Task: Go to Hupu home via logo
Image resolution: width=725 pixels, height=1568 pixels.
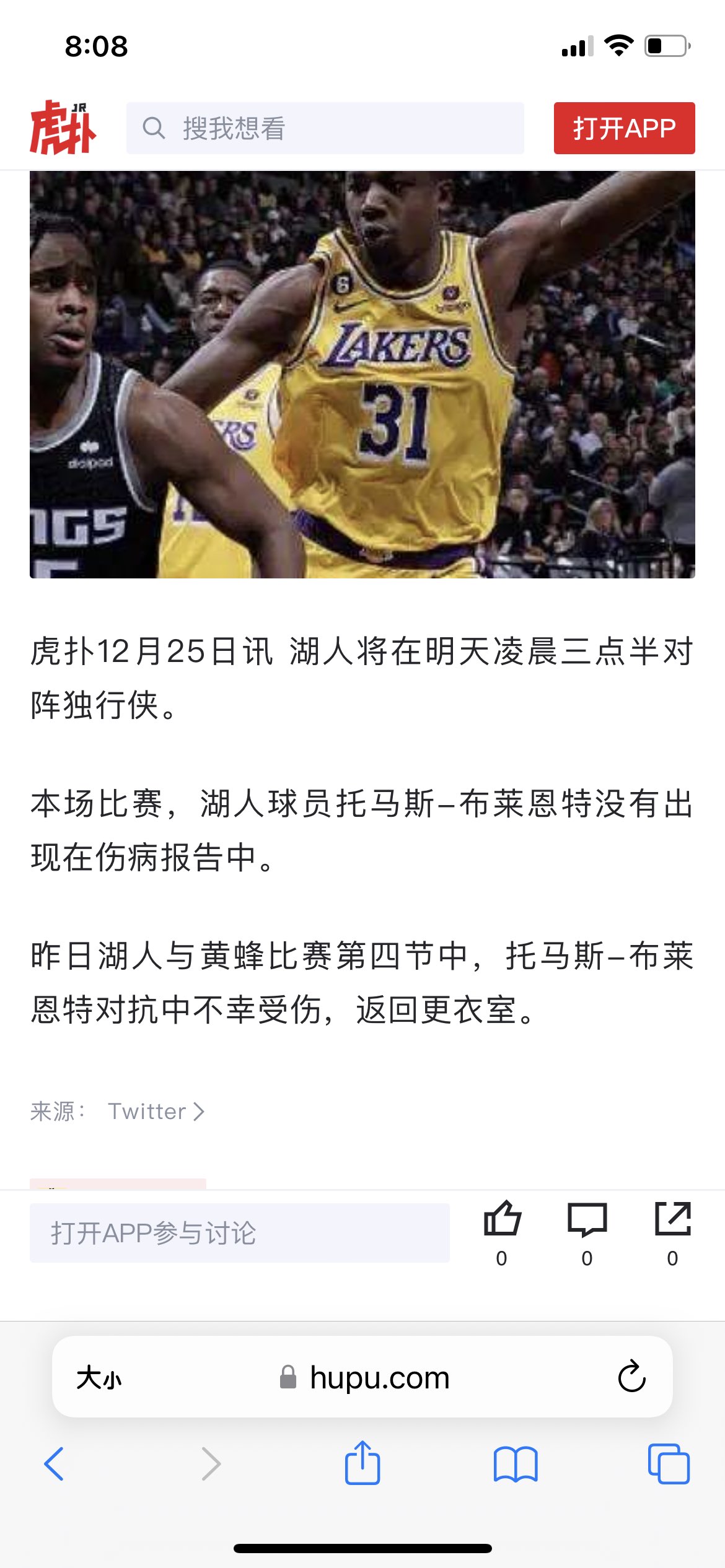Action: pyautogui.click(x=63, y=128)
